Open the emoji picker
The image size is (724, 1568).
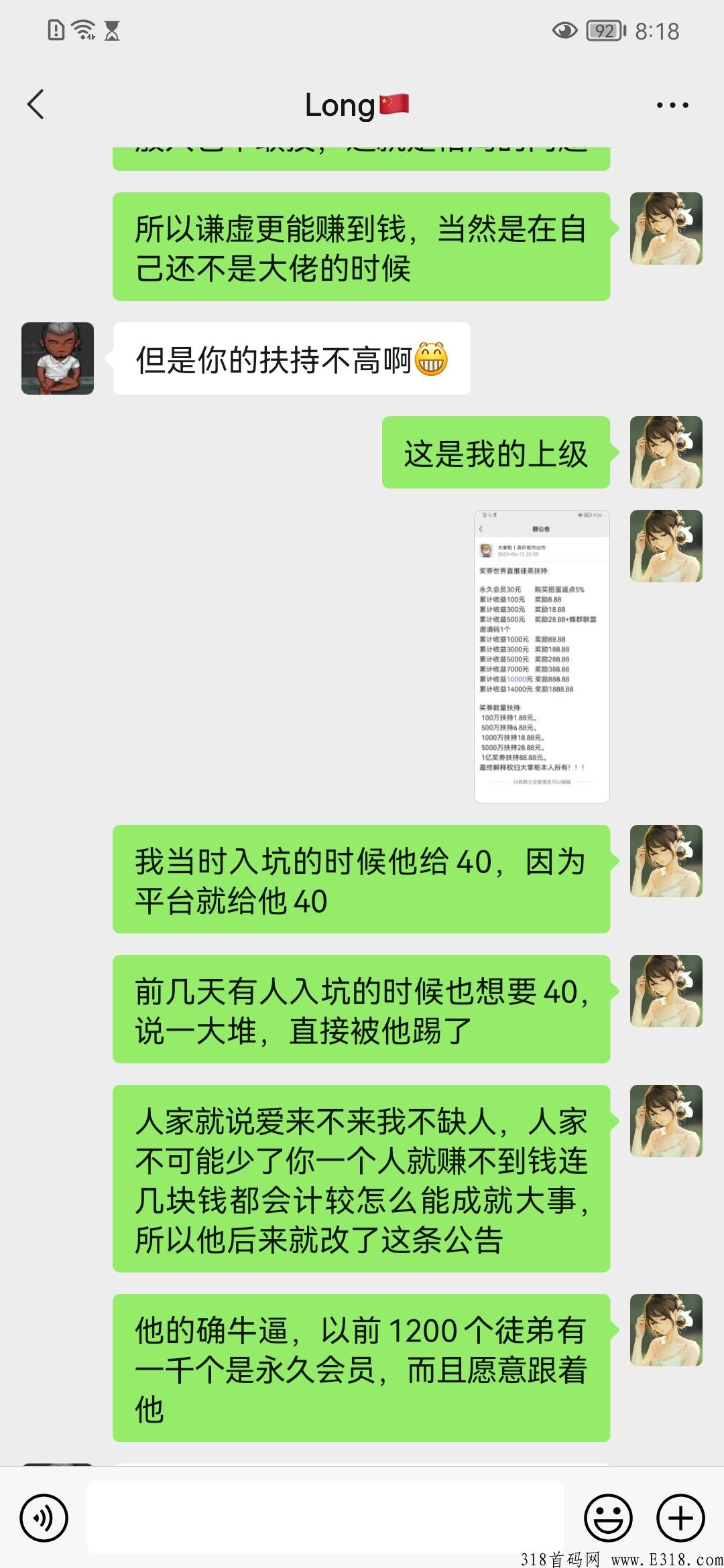(608, 1518)
